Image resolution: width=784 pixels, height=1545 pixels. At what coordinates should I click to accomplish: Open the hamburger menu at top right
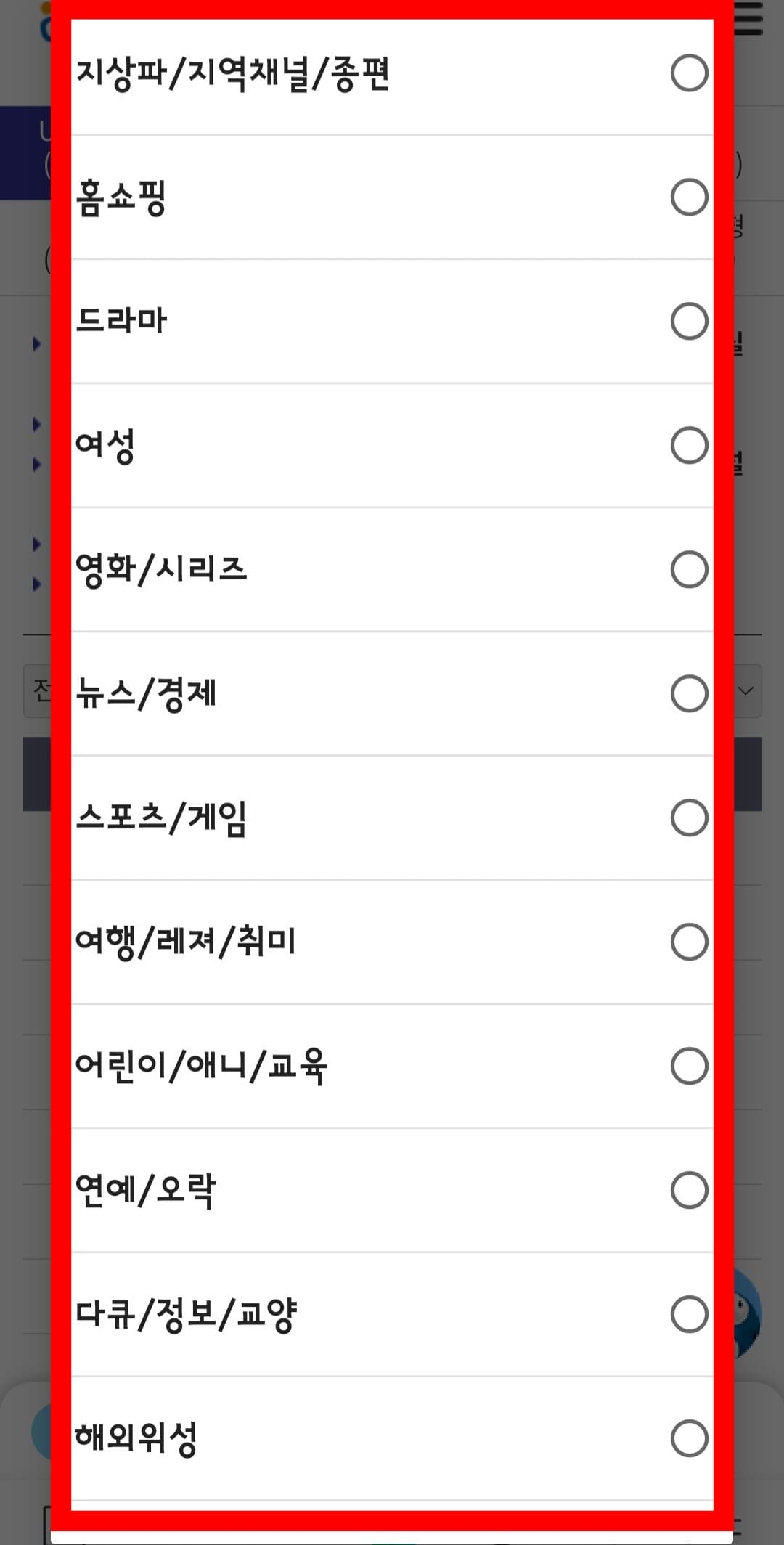(748, 20)
